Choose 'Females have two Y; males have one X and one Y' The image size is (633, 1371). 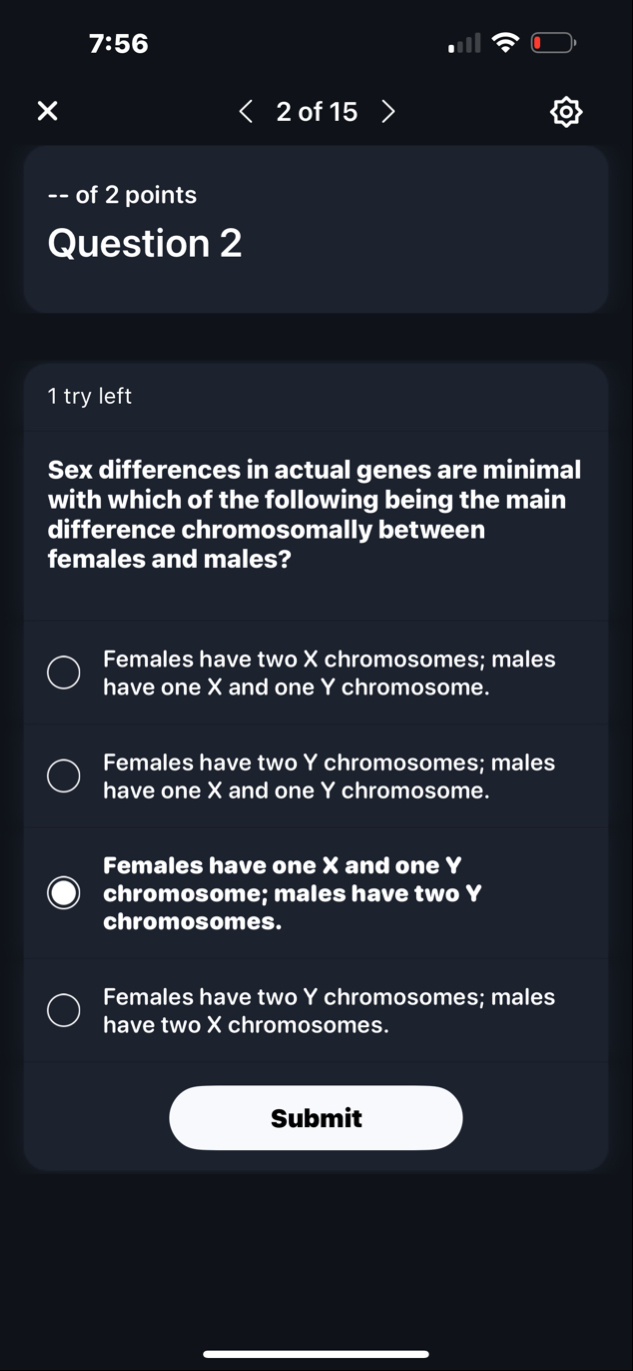coord(64,776)
